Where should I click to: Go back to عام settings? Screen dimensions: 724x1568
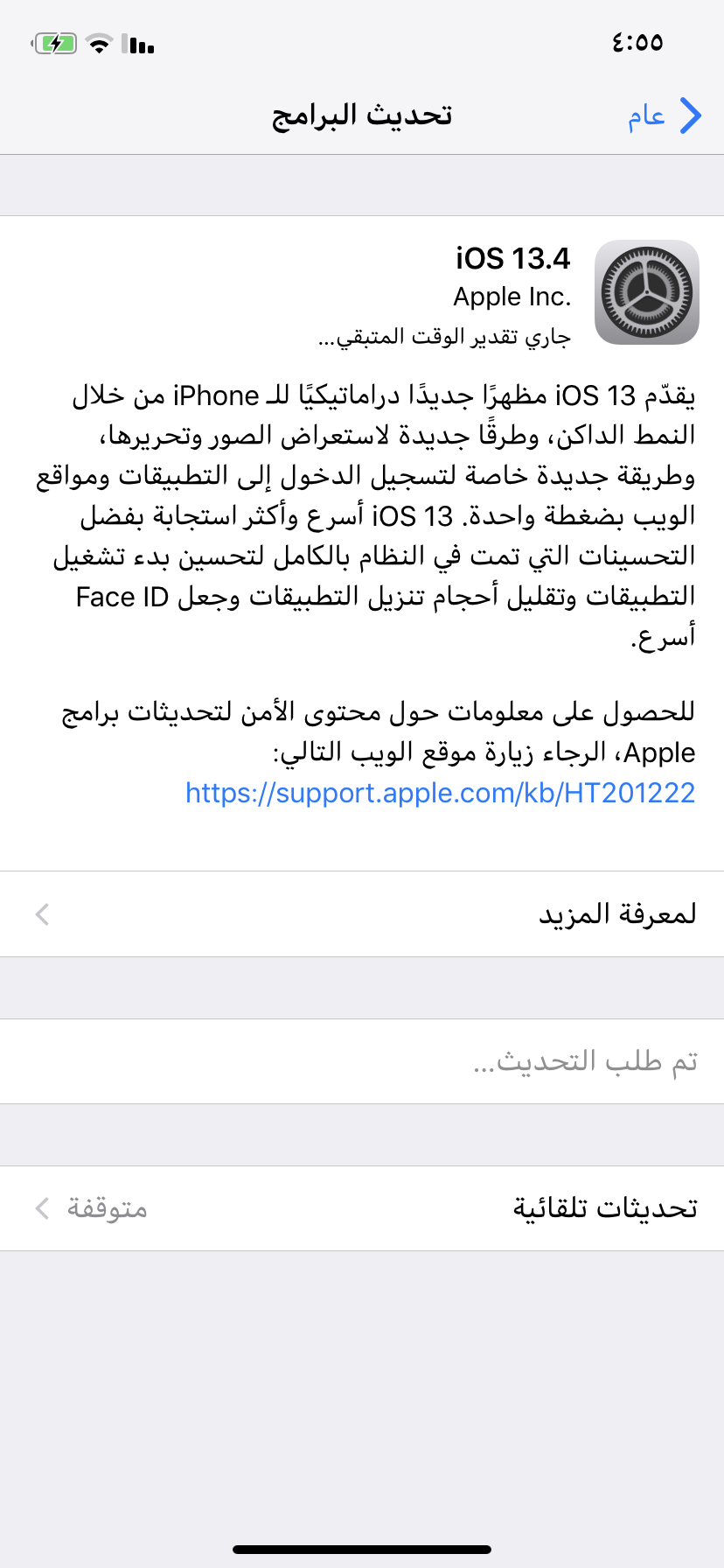(x=665, y=115)
